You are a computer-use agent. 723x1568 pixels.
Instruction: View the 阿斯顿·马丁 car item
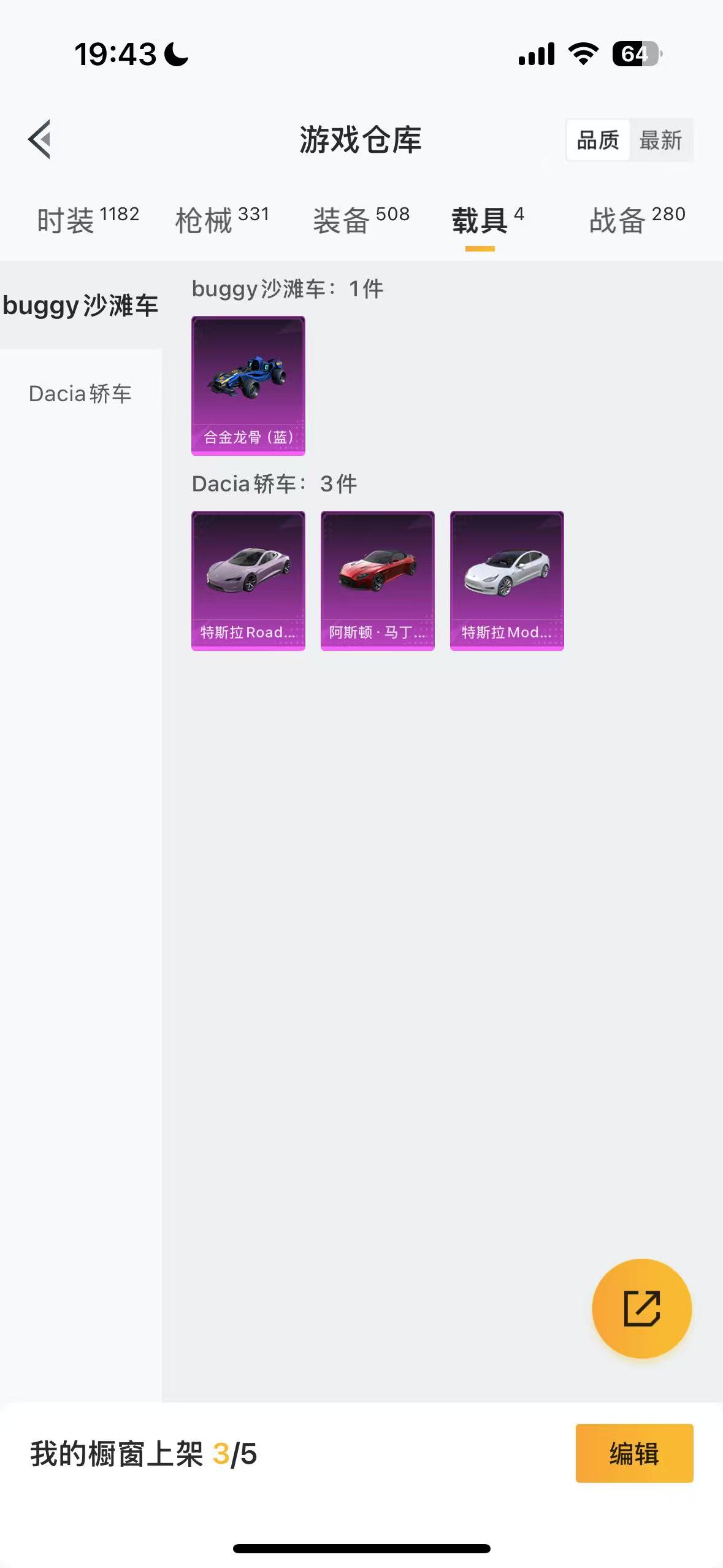pos(378,580)
